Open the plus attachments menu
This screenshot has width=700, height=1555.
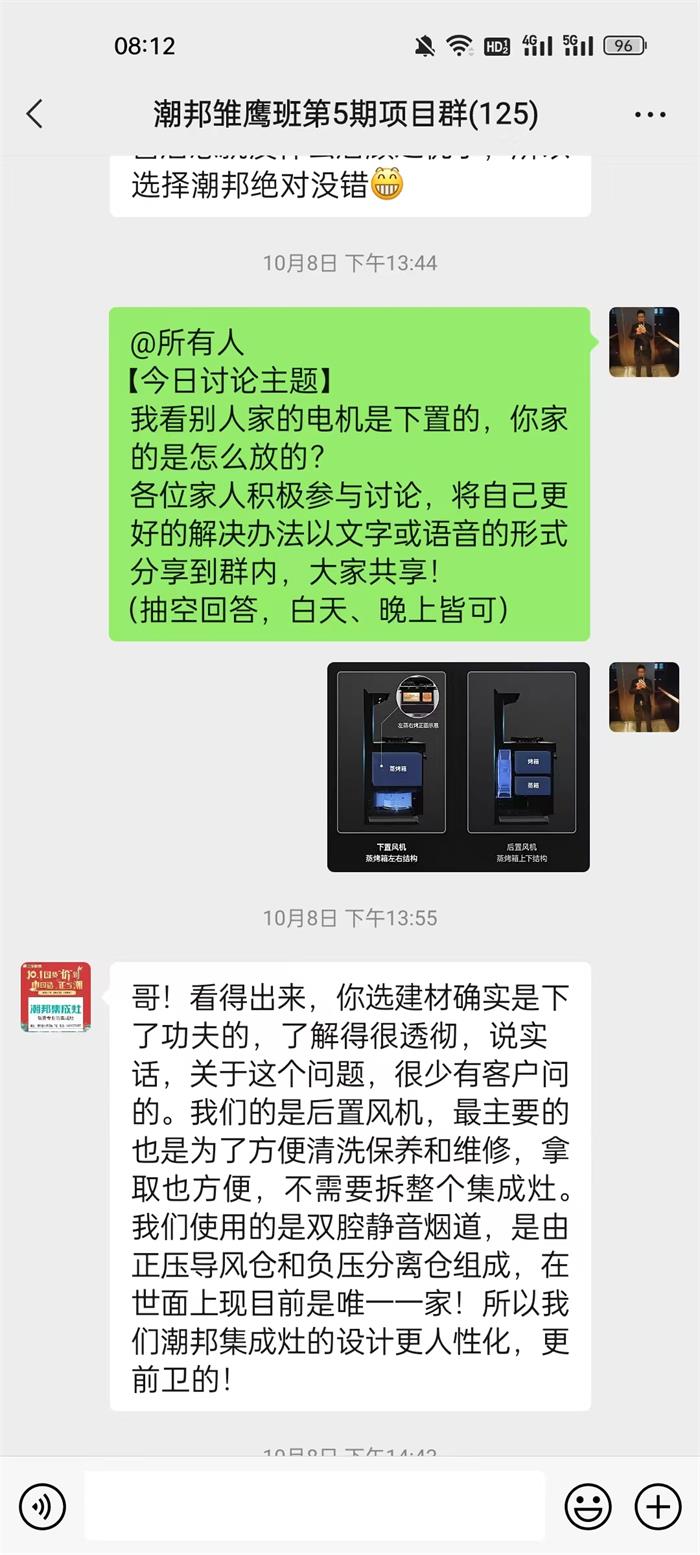[x=658, y=1506]
